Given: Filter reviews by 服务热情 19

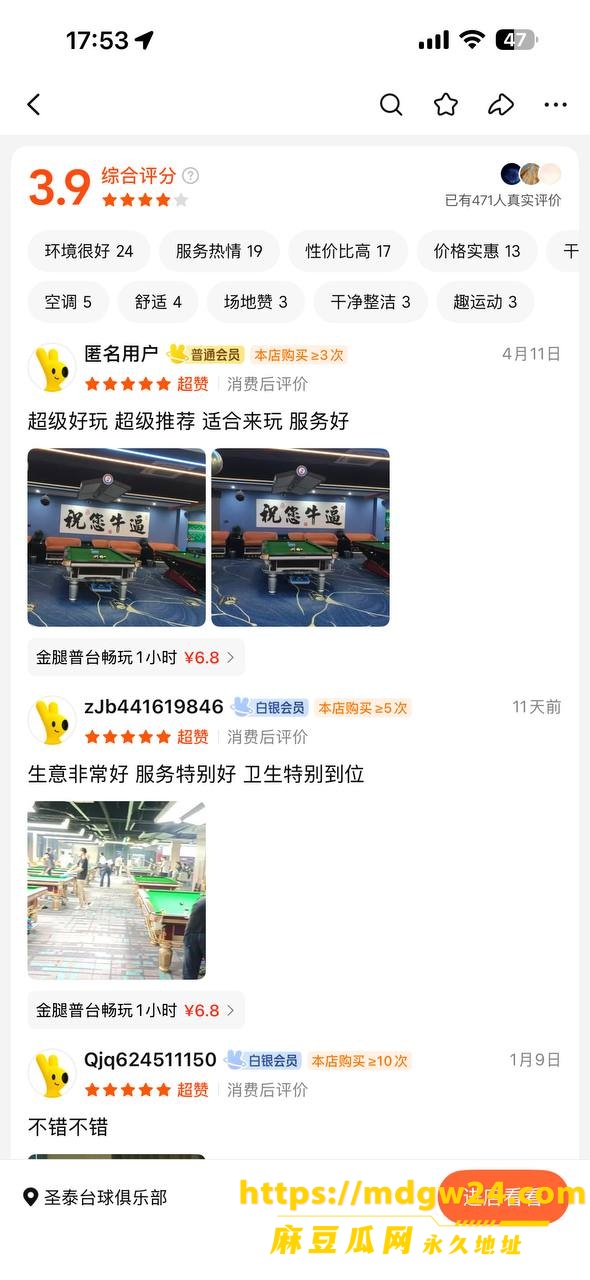Looking at the screenshot, I should click(x=219, y=251).
